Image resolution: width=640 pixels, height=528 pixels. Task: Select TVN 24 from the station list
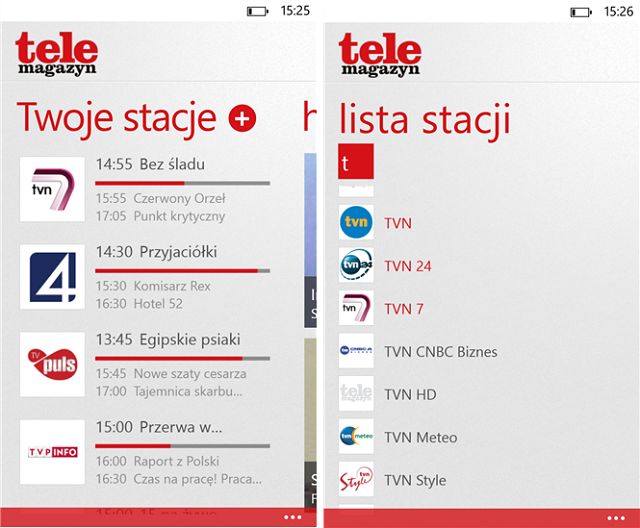pyautogui.click(x=408, y=266)
